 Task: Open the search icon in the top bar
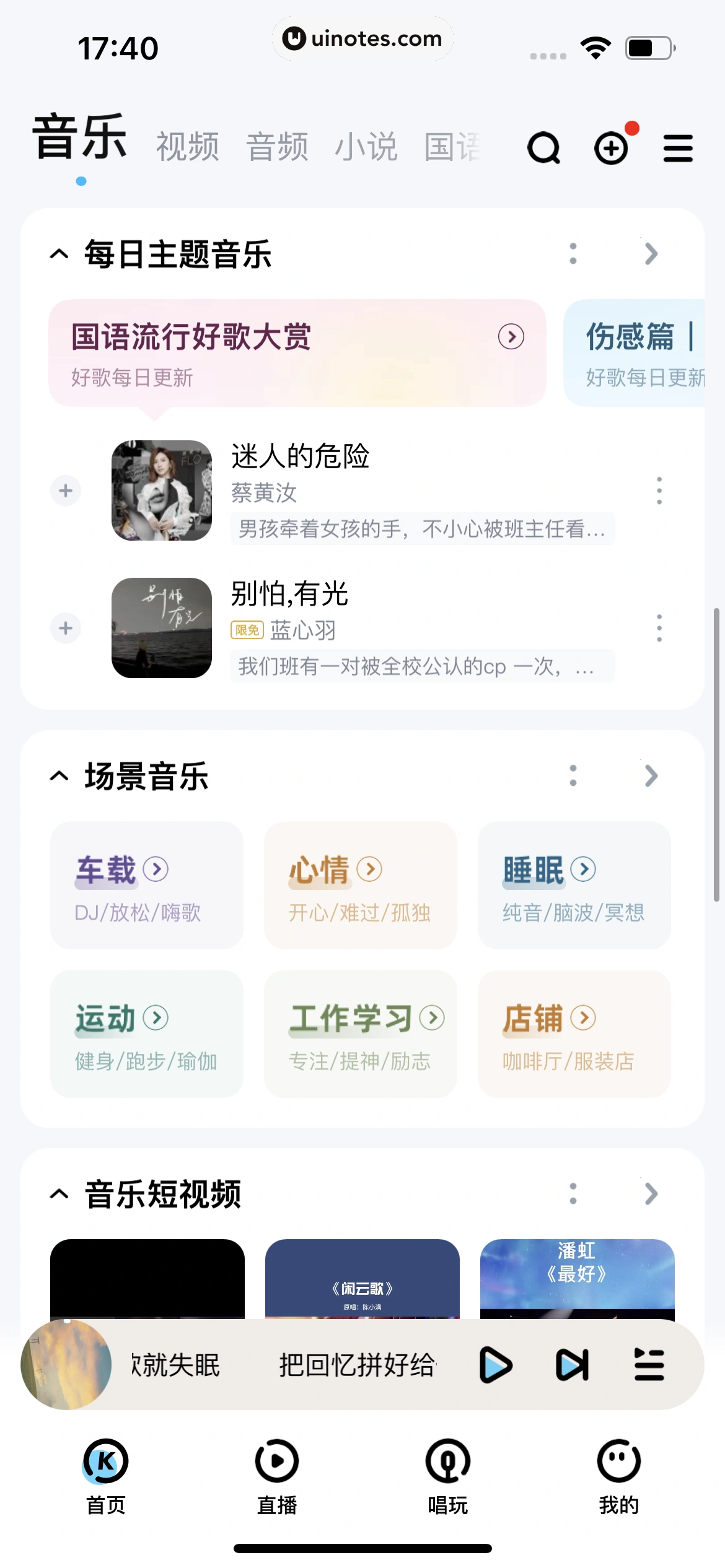(543, 149)
